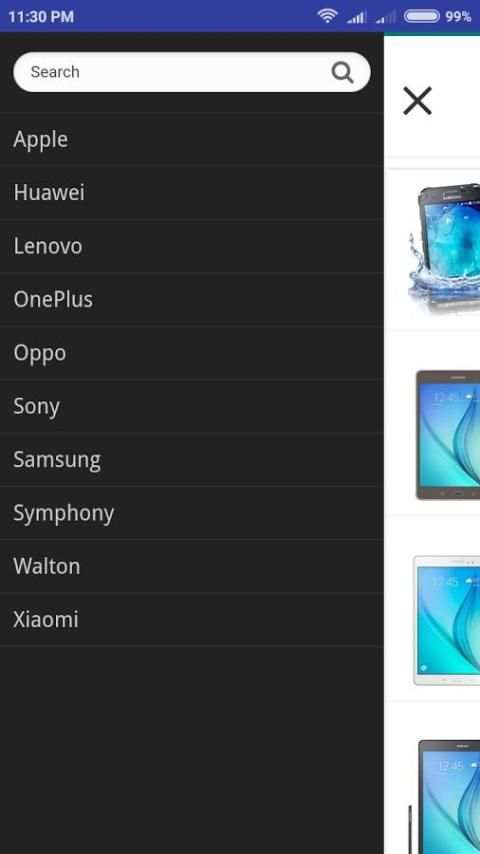Viewport: 480px width, 854px height.
Task: Open the Apple brand
Action: point(191,139)
